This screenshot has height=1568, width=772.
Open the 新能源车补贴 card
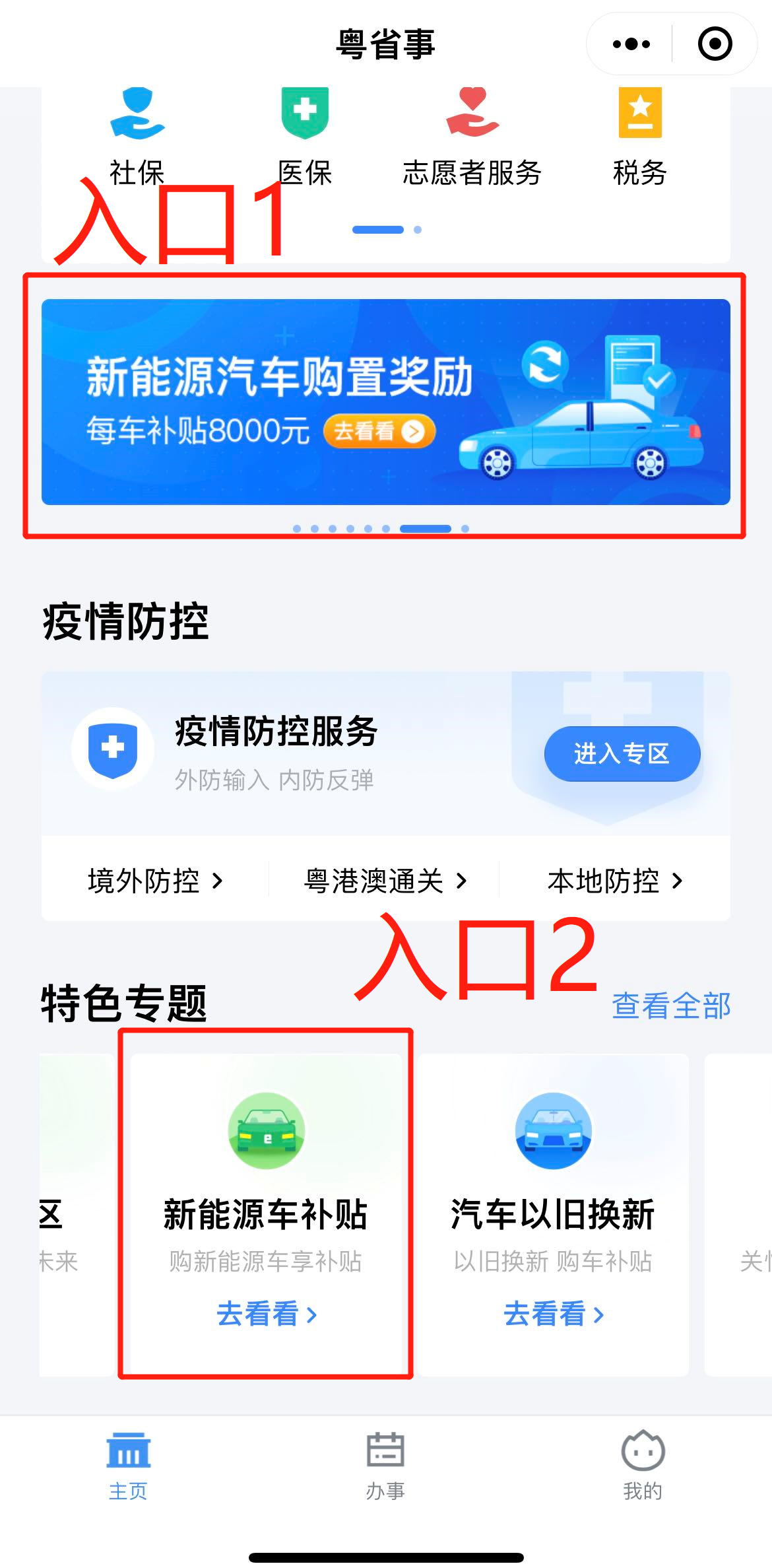click(266, 1213)
